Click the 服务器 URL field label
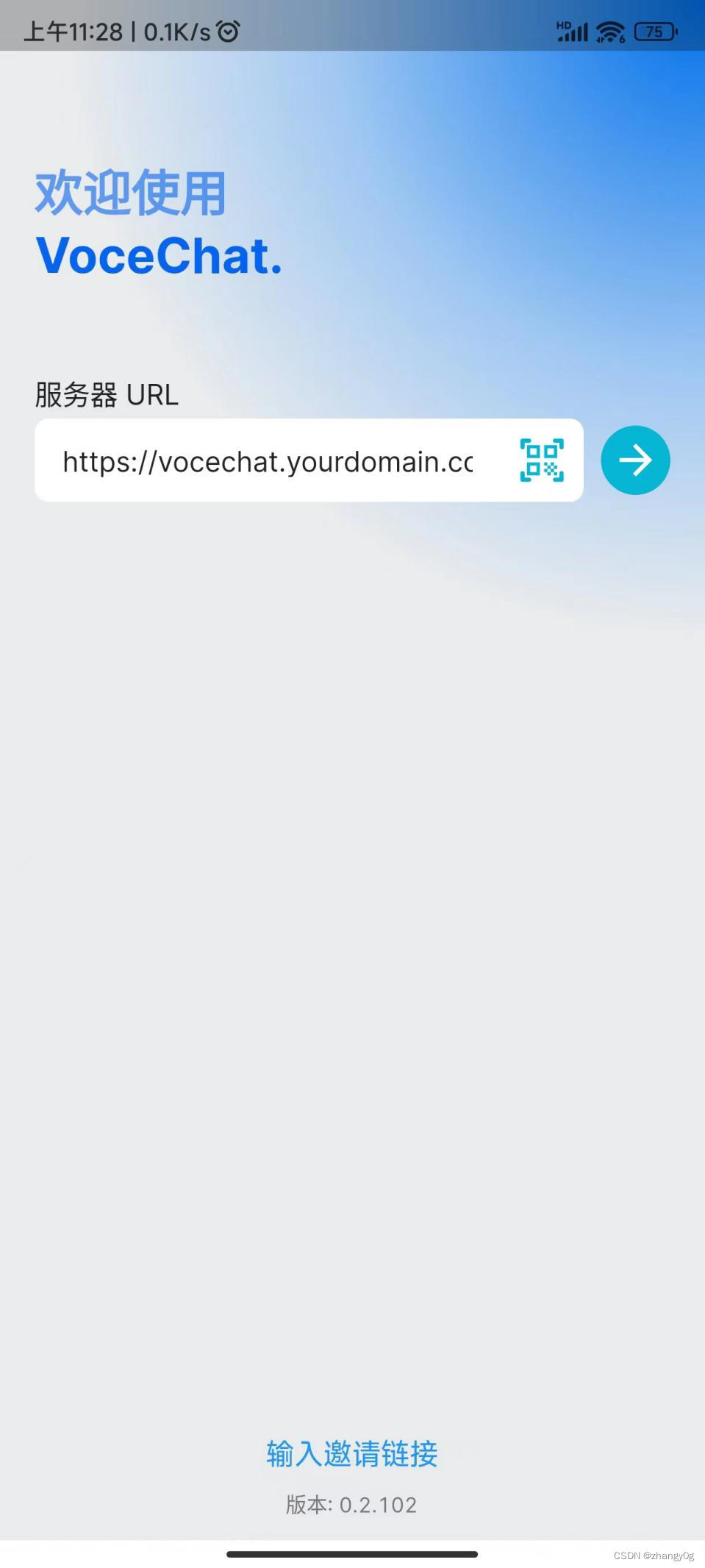 105,394
